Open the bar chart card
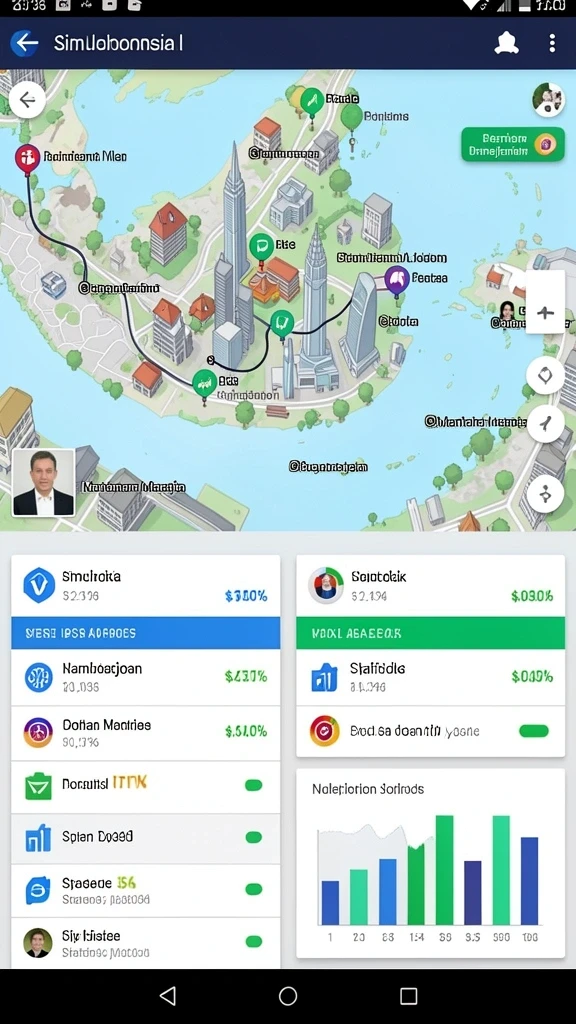The width and height of the screenshot is (576, 1024). [430, 863]
